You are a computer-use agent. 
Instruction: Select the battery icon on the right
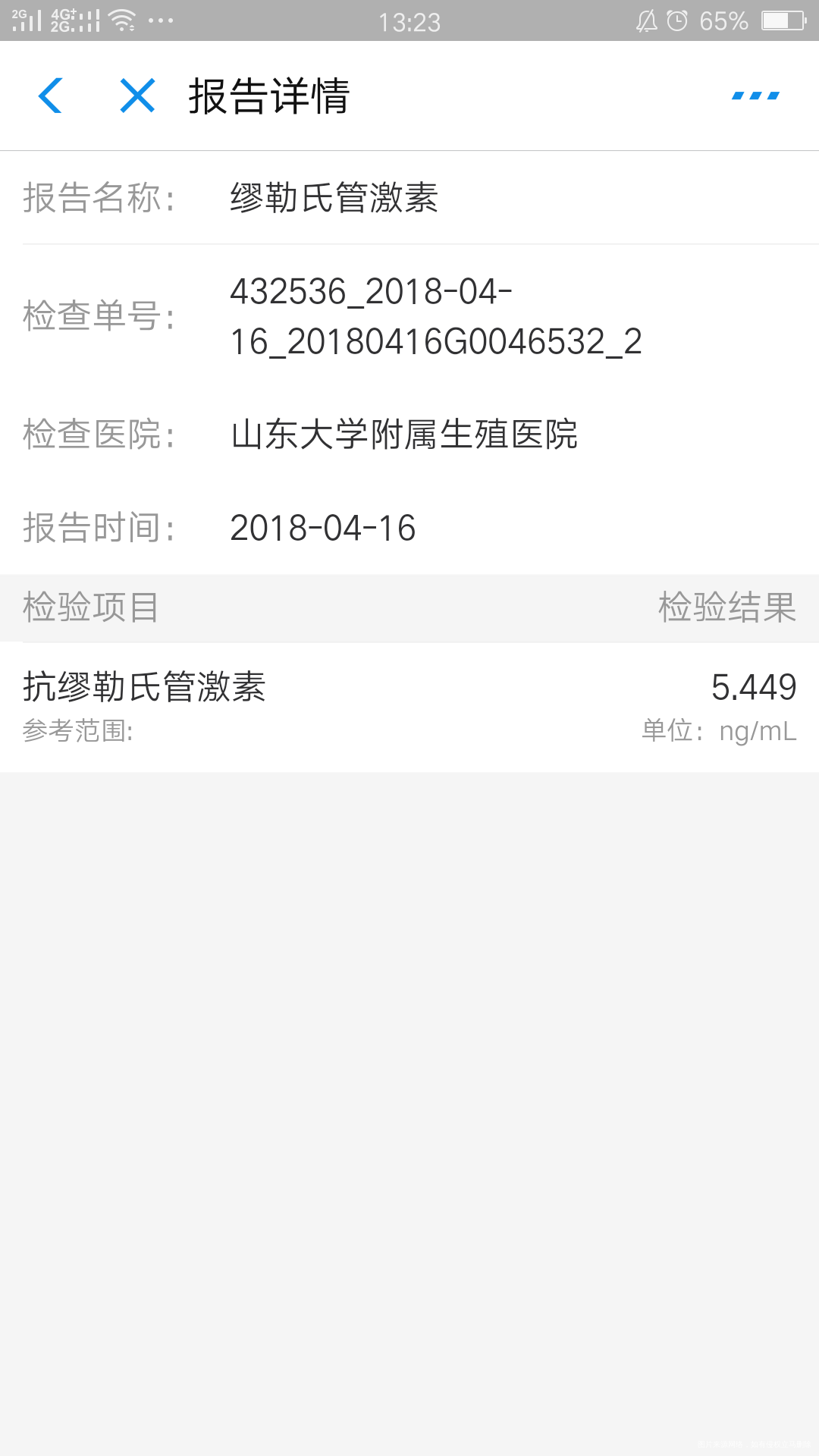pyautogui.click(x=783, y=20)
